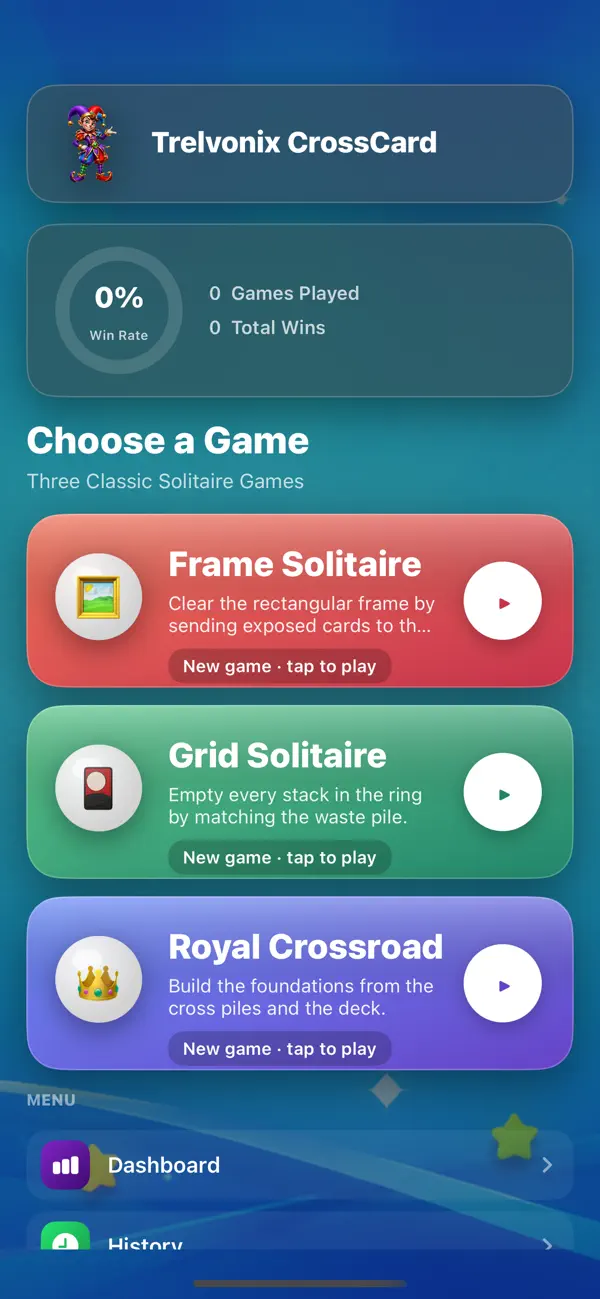Start Royal Crossroad with its play button
Screen dimensions: 600x1299
coord(503,984)
